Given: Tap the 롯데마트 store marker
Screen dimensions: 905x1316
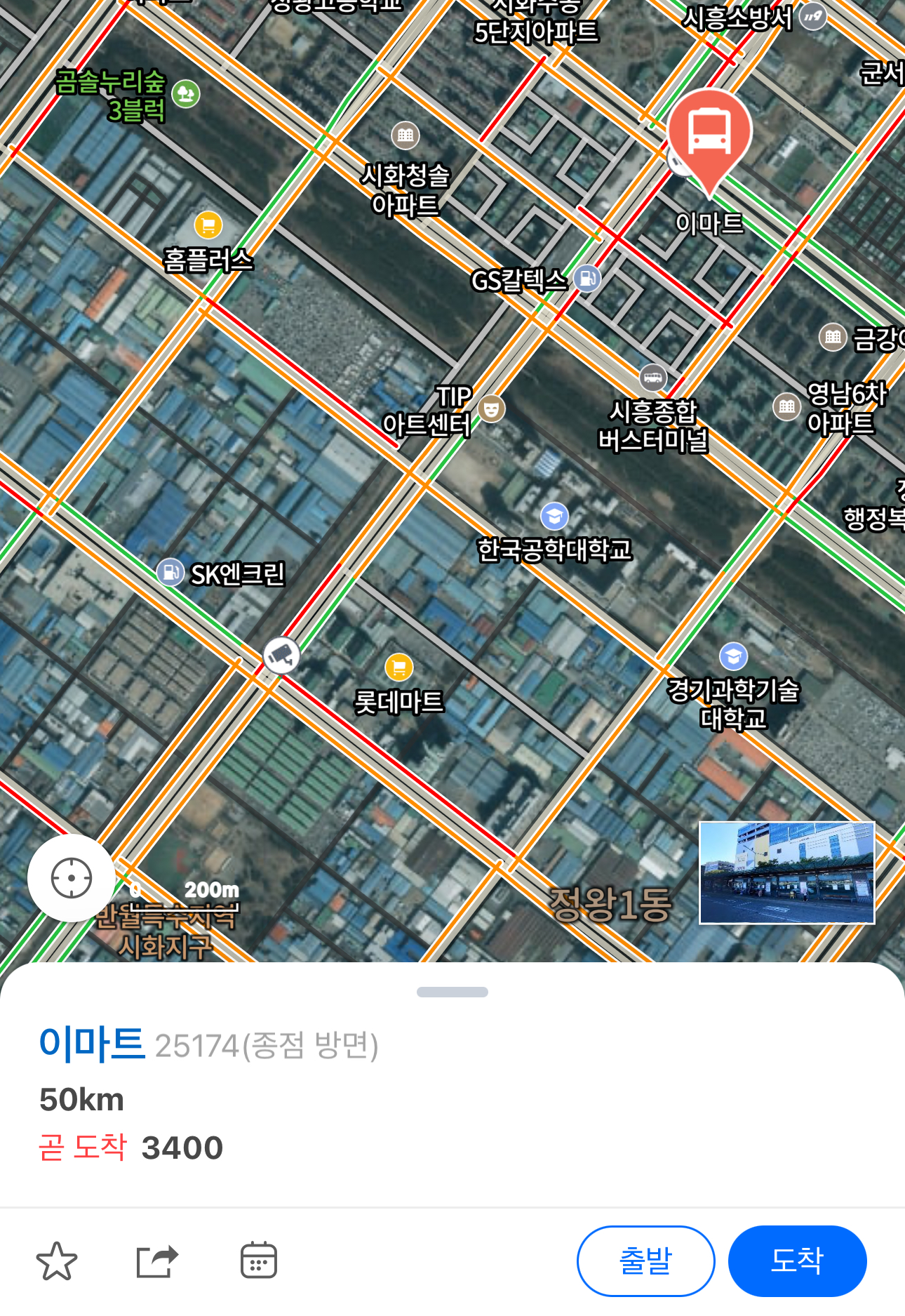Looking at the screenshot, I should pyautogui.click(x=399, y=667).
